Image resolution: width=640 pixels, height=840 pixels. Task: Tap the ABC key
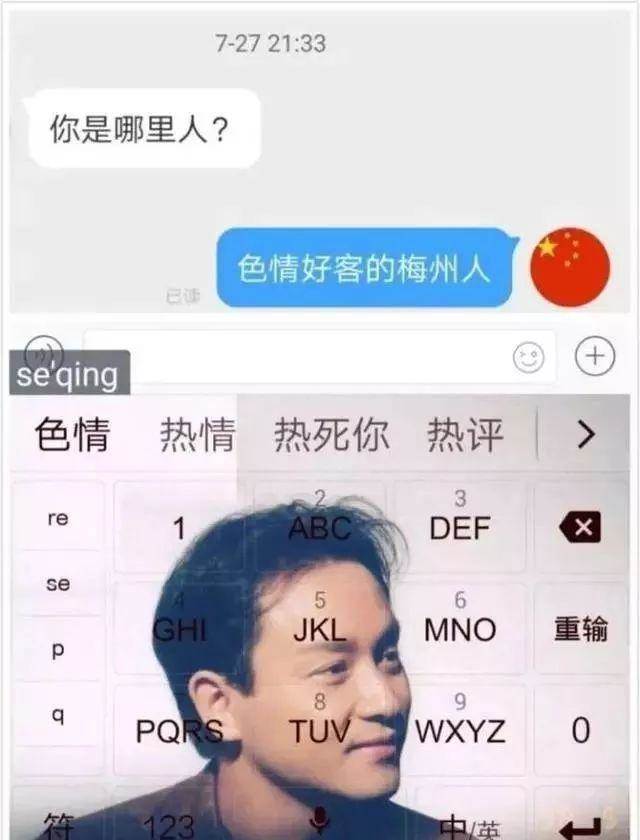point(320,518)
